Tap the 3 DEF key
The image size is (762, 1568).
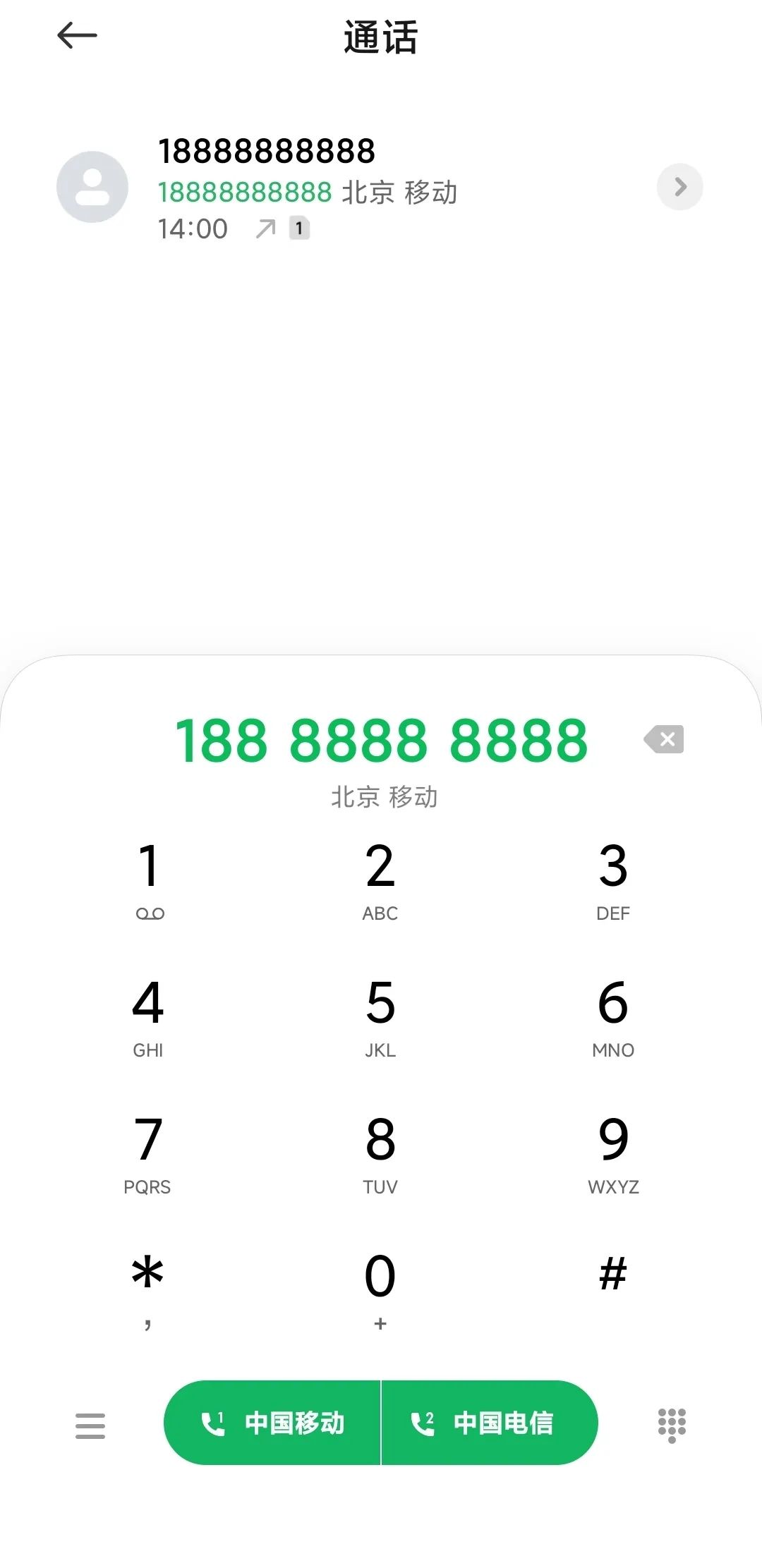coord(612,879)
